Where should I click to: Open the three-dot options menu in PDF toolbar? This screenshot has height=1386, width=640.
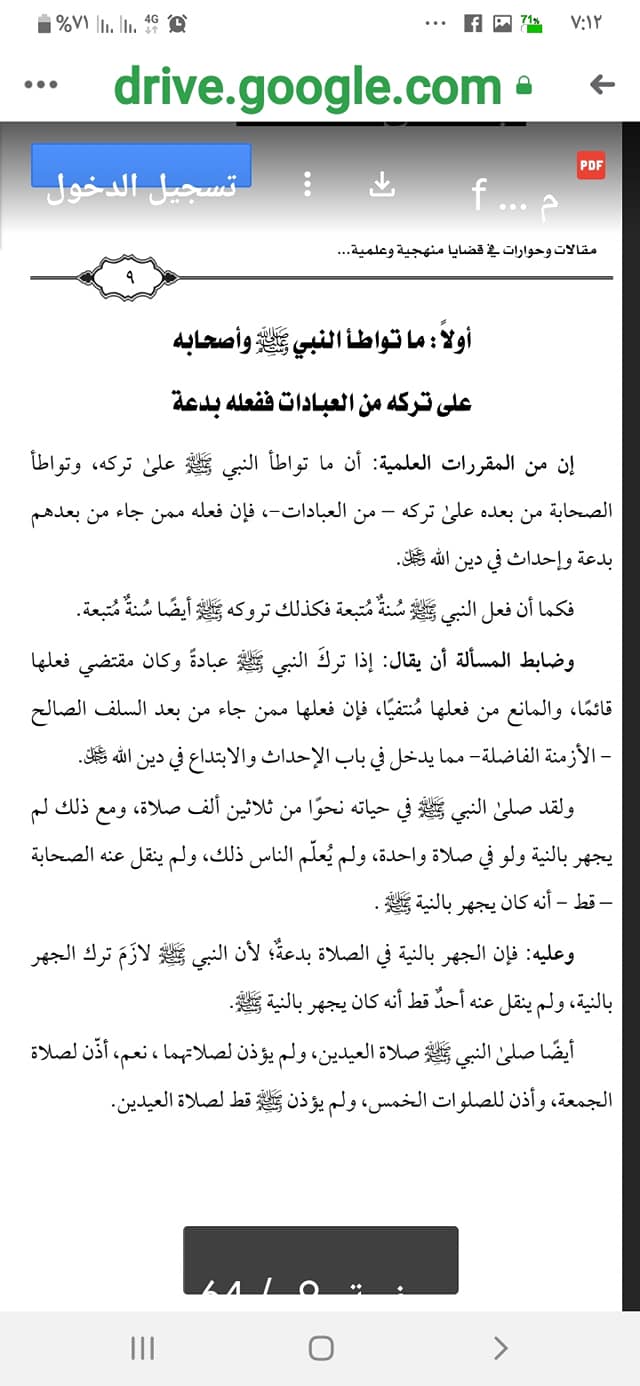point(308,184)
